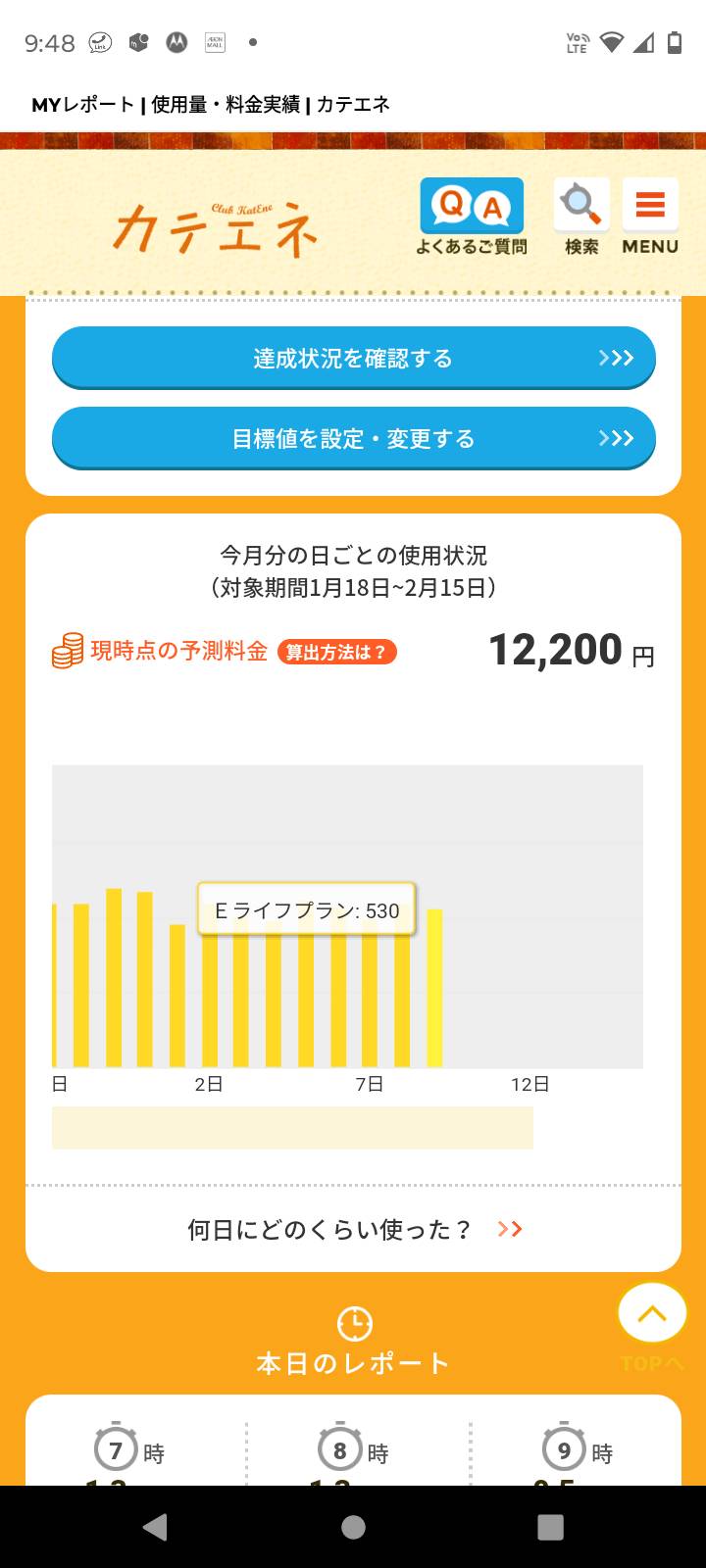Tap the カテエネ logo to go home

coord(216,229)
